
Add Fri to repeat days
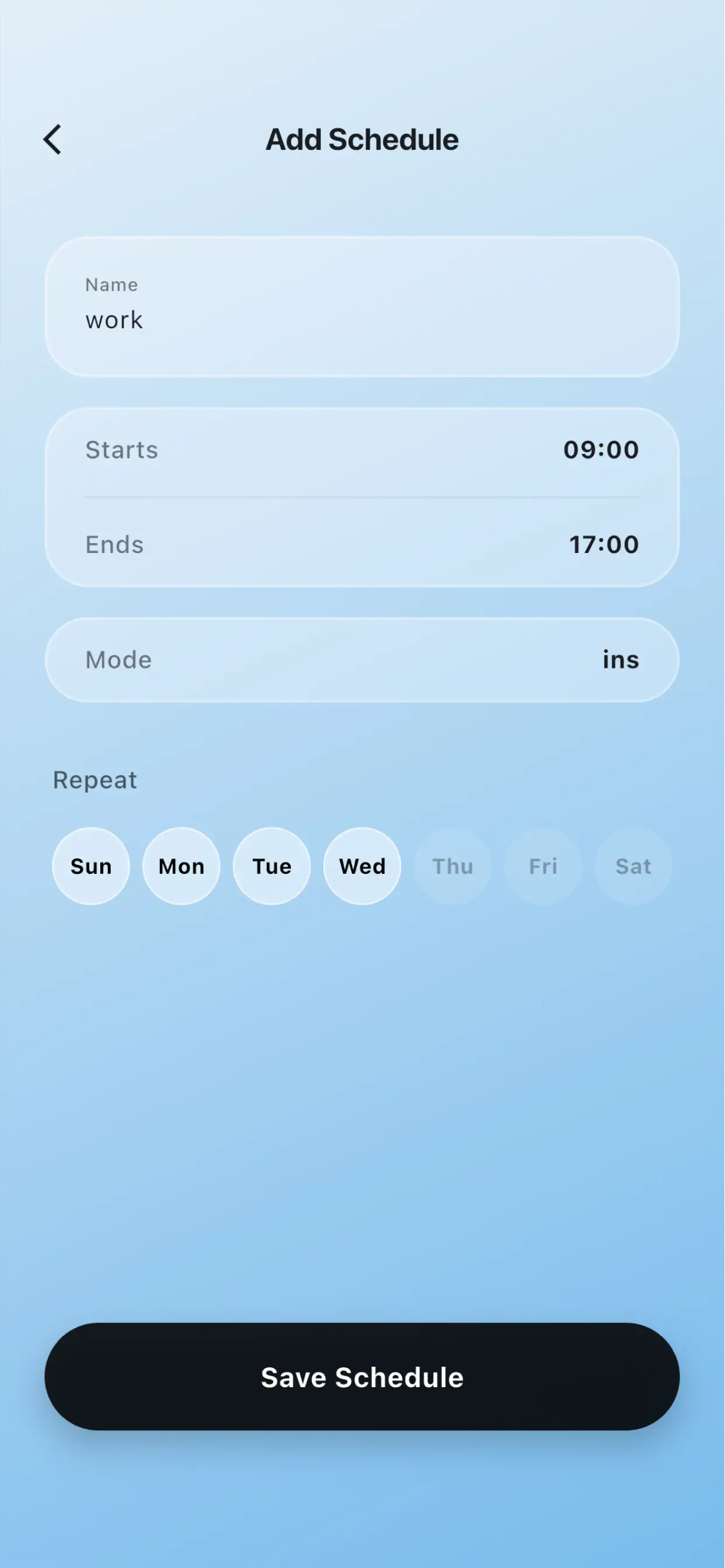coord(543,866)
